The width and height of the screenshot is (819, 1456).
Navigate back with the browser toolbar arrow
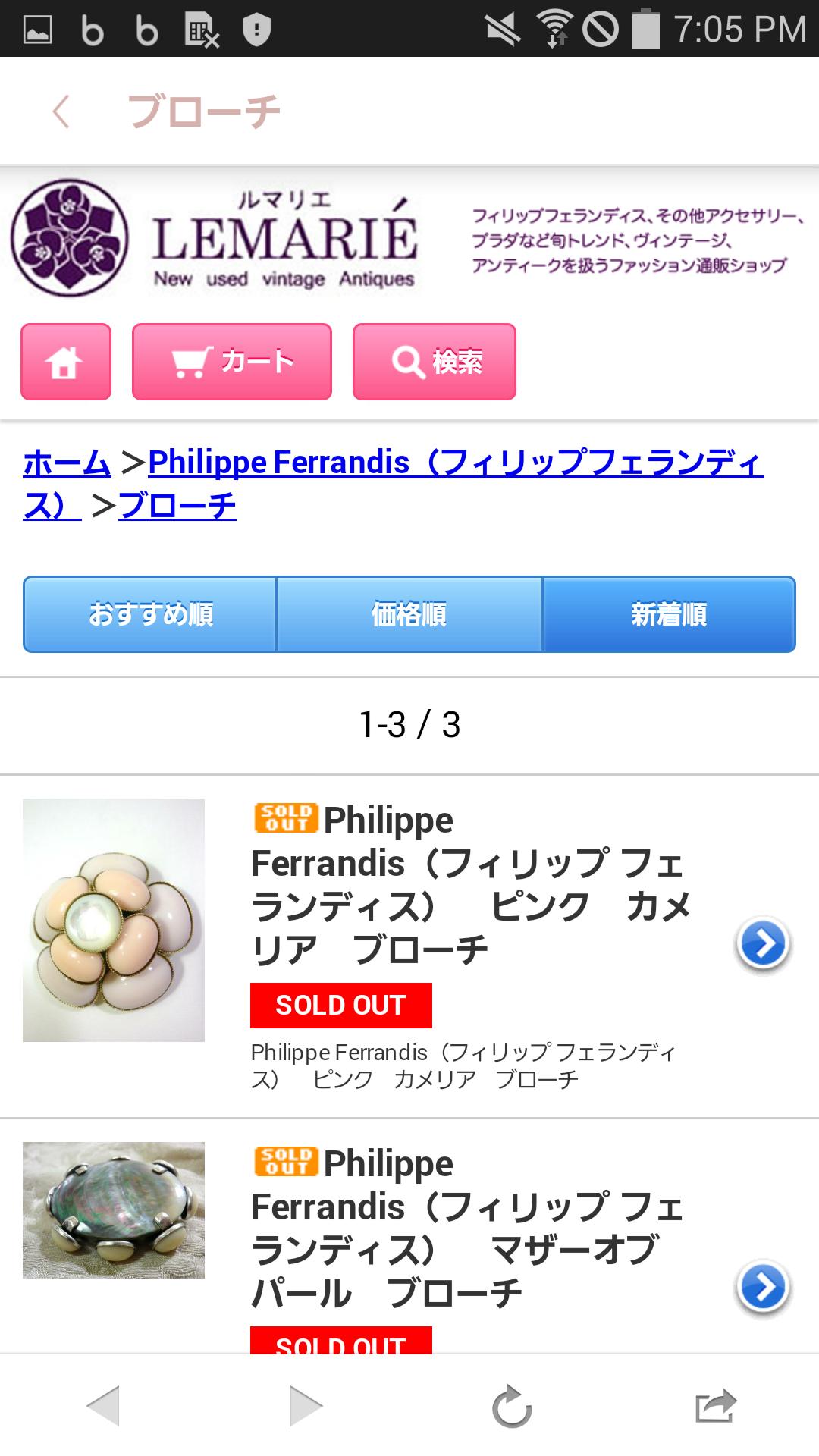103,1405
